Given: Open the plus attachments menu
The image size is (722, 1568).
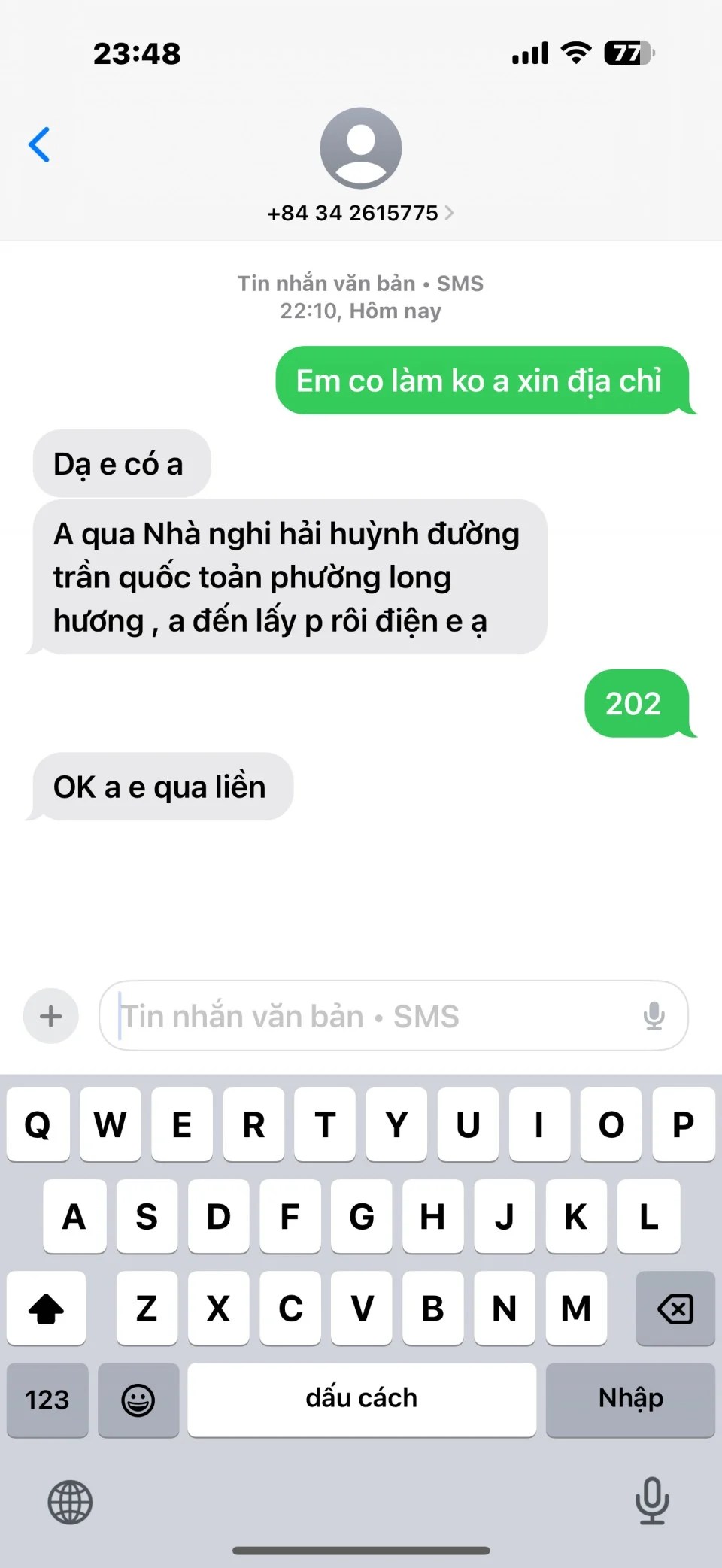Looking at the screenshot, I should 51,1016.
